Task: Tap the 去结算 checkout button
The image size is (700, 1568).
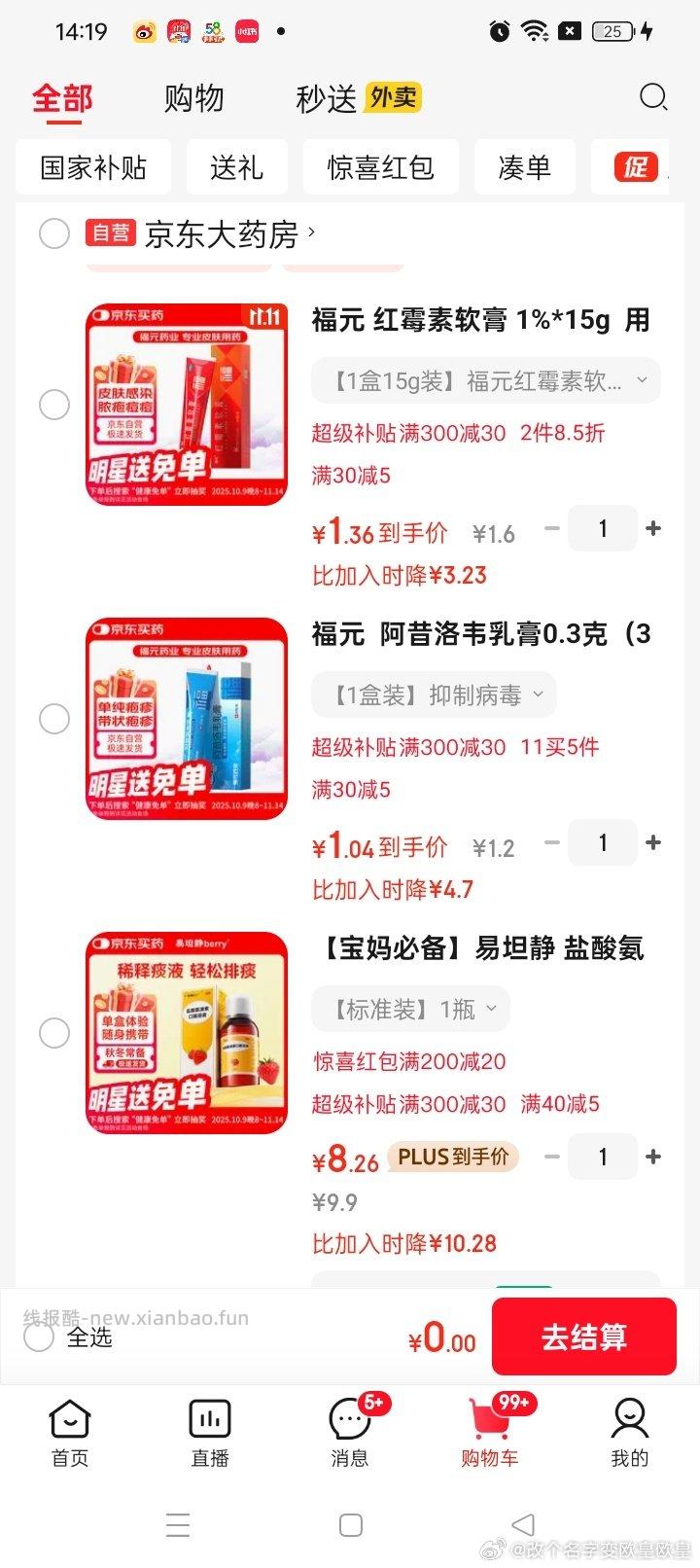Action: coord(583,1337)
